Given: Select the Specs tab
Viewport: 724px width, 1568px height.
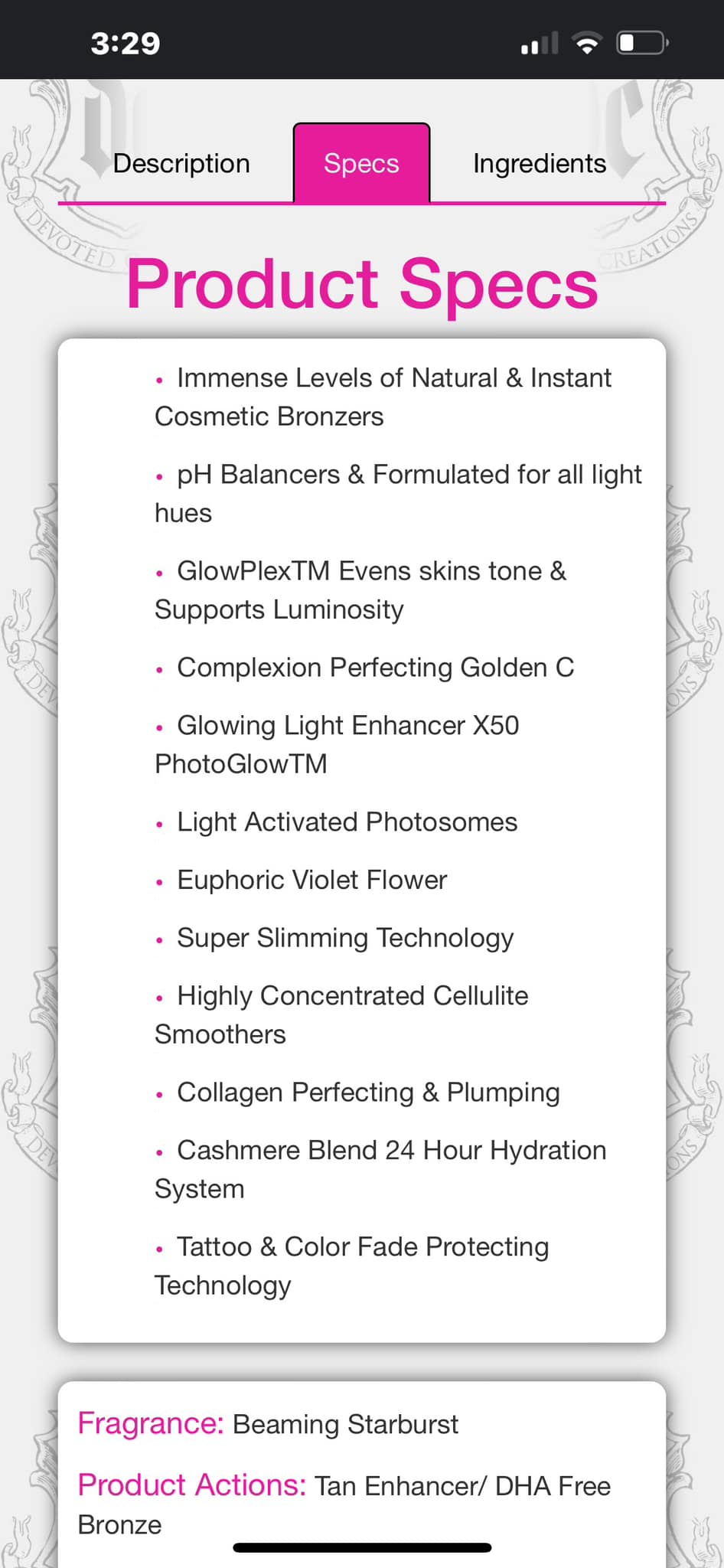Looking at the screenshot, I should 361,164.
